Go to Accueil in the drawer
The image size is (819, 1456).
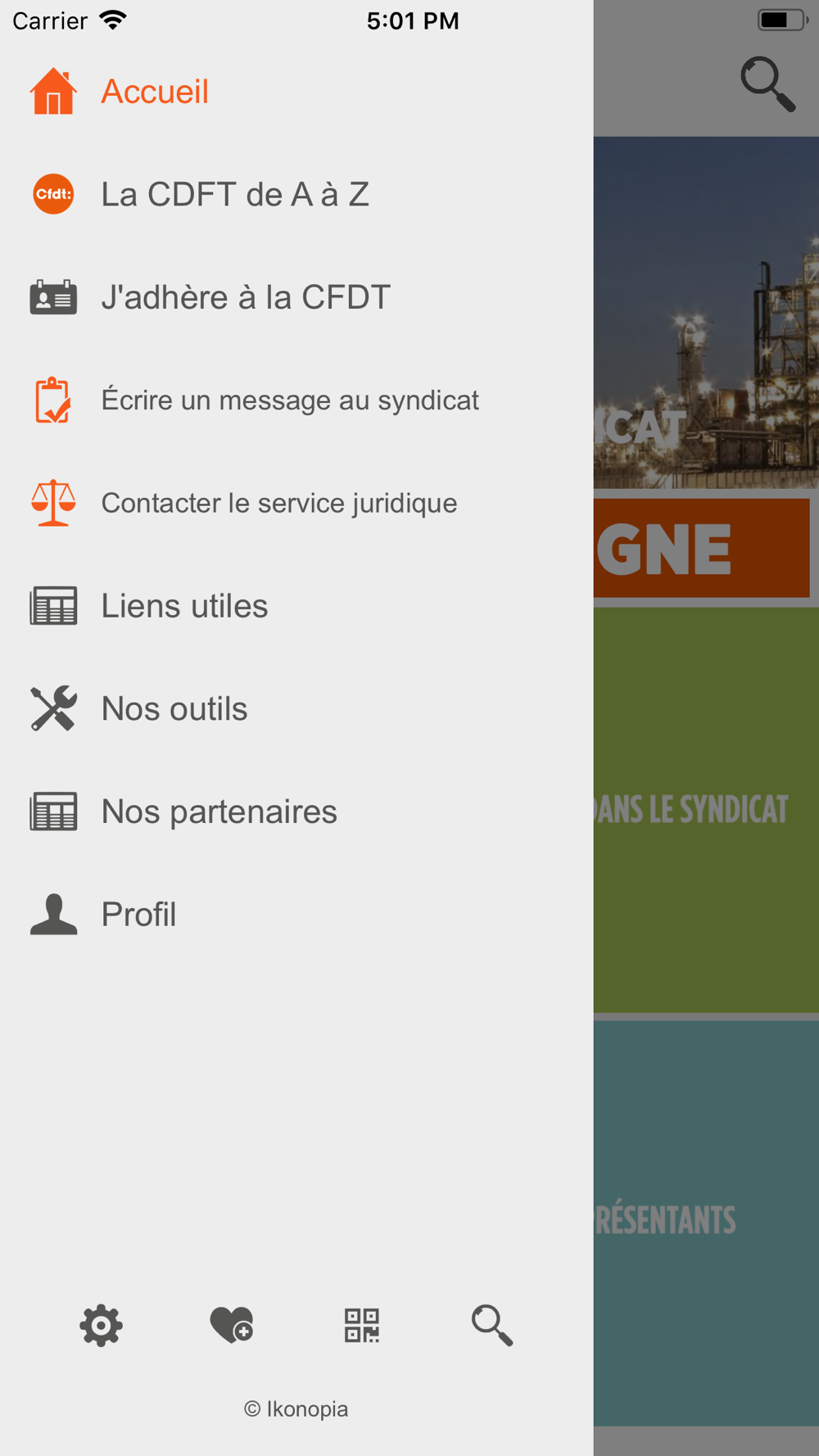pos(296,91)
